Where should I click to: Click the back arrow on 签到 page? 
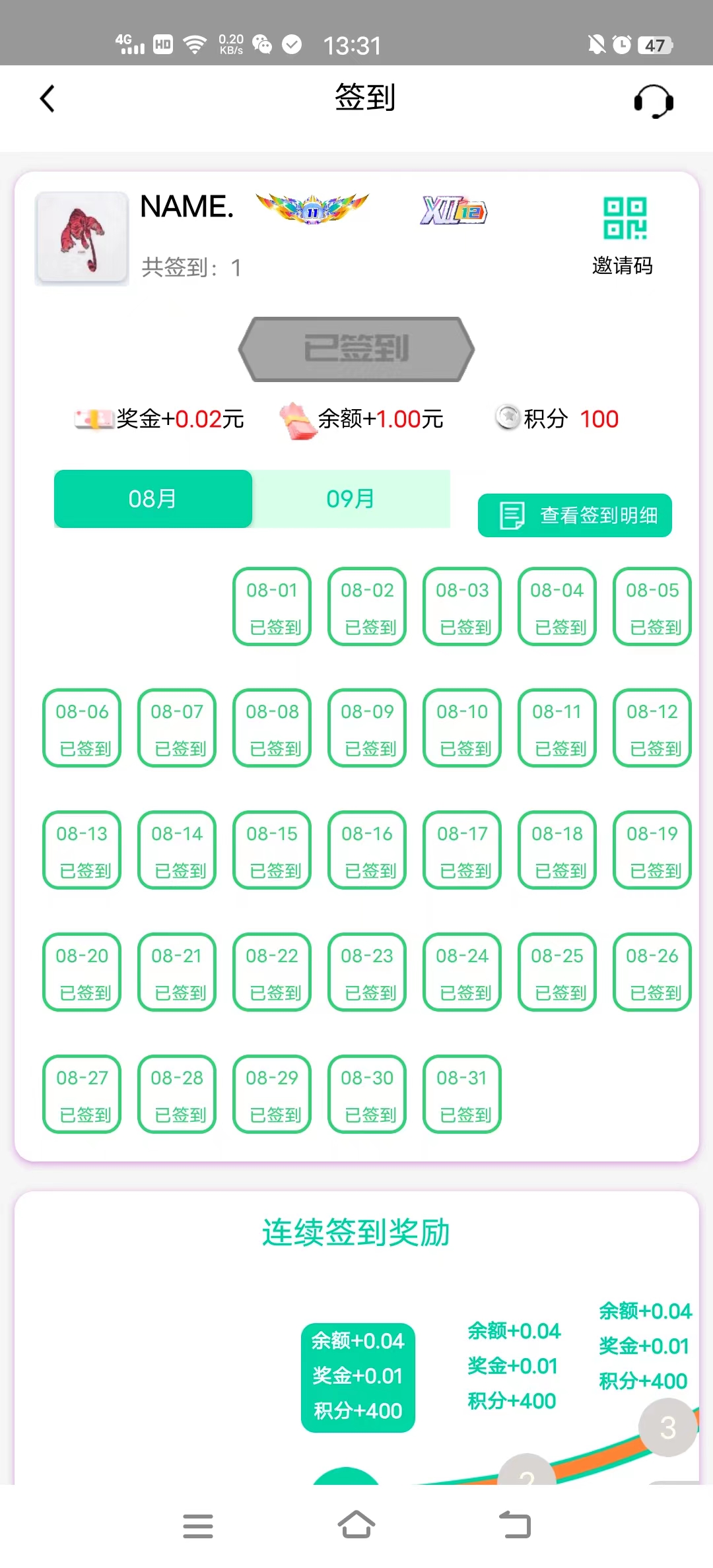(48, 98)
